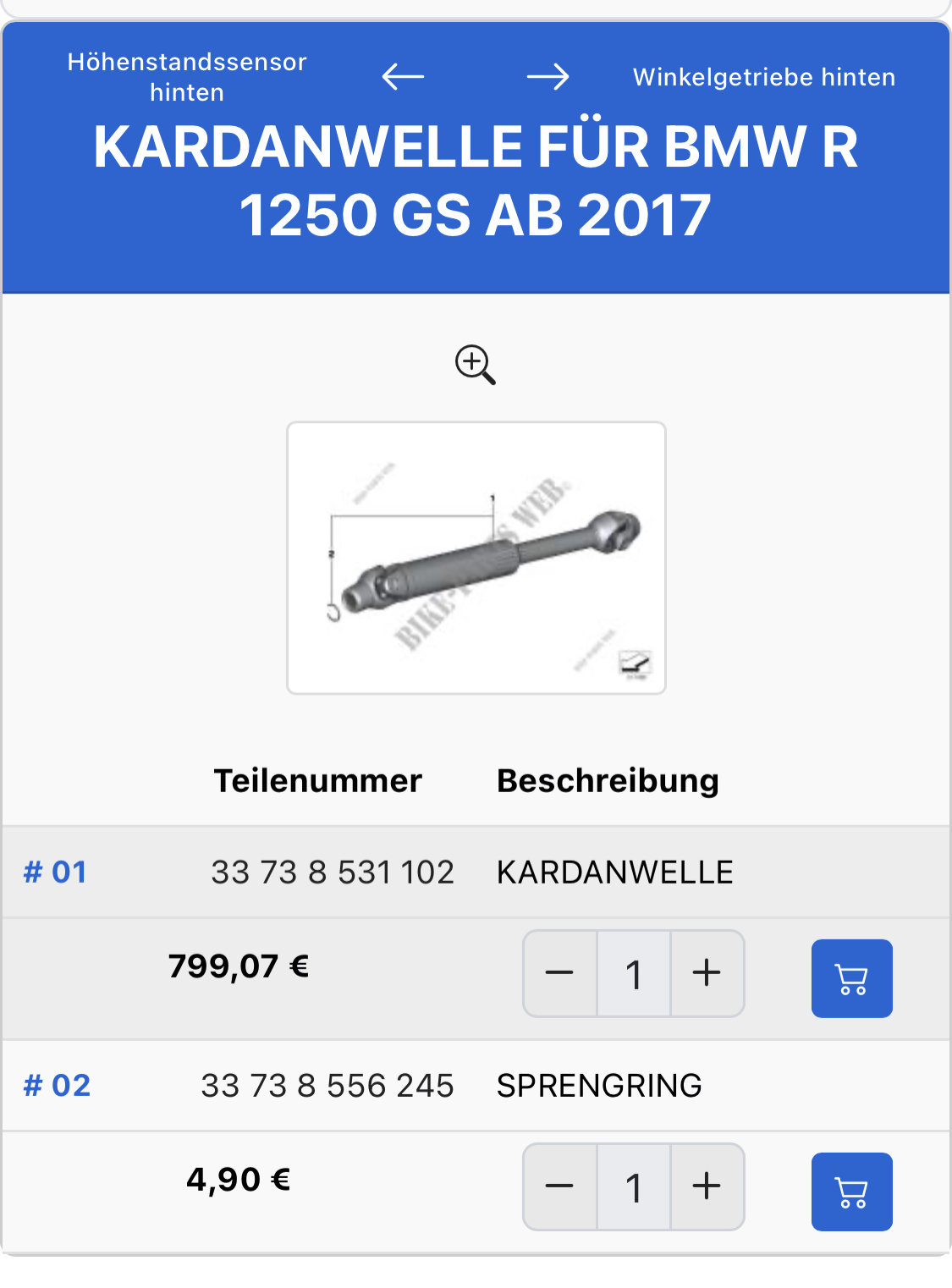Add Kardanwelle to the cart
The width and height of the screenshot is (952, 1288).
(x=851, y=979)
